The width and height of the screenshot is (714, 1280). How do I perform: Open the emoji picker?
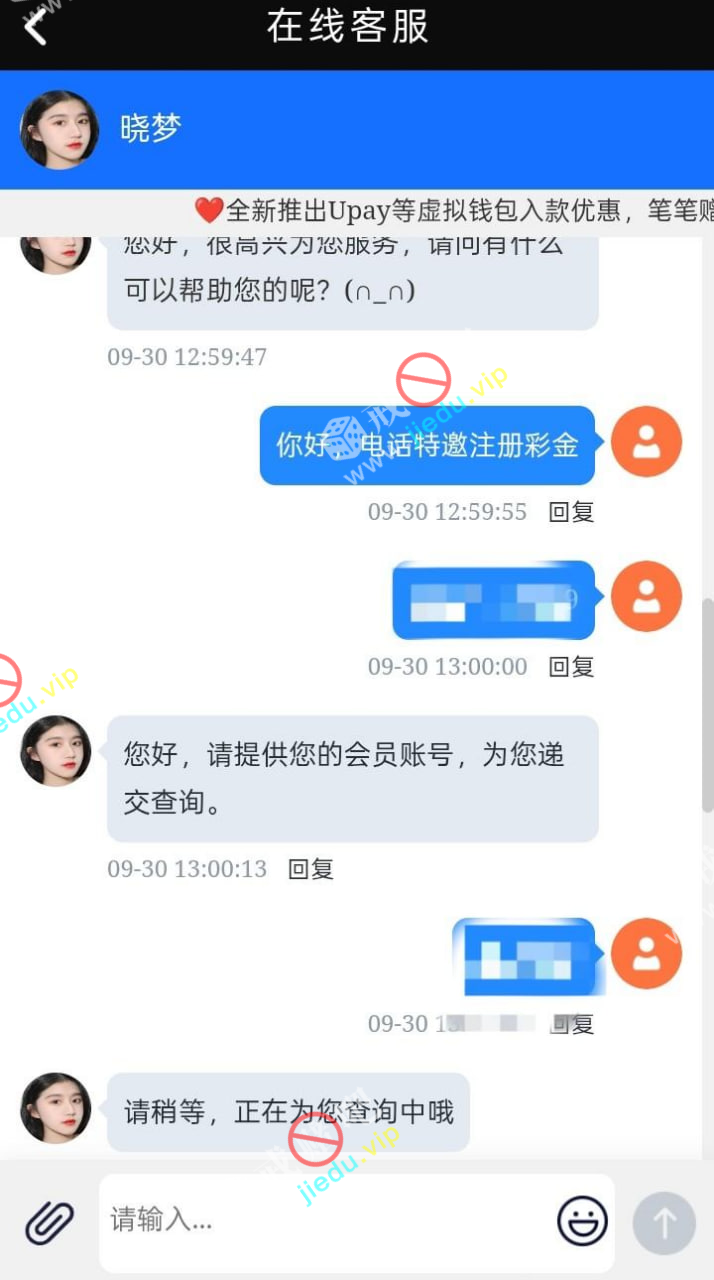[582, 1221]
